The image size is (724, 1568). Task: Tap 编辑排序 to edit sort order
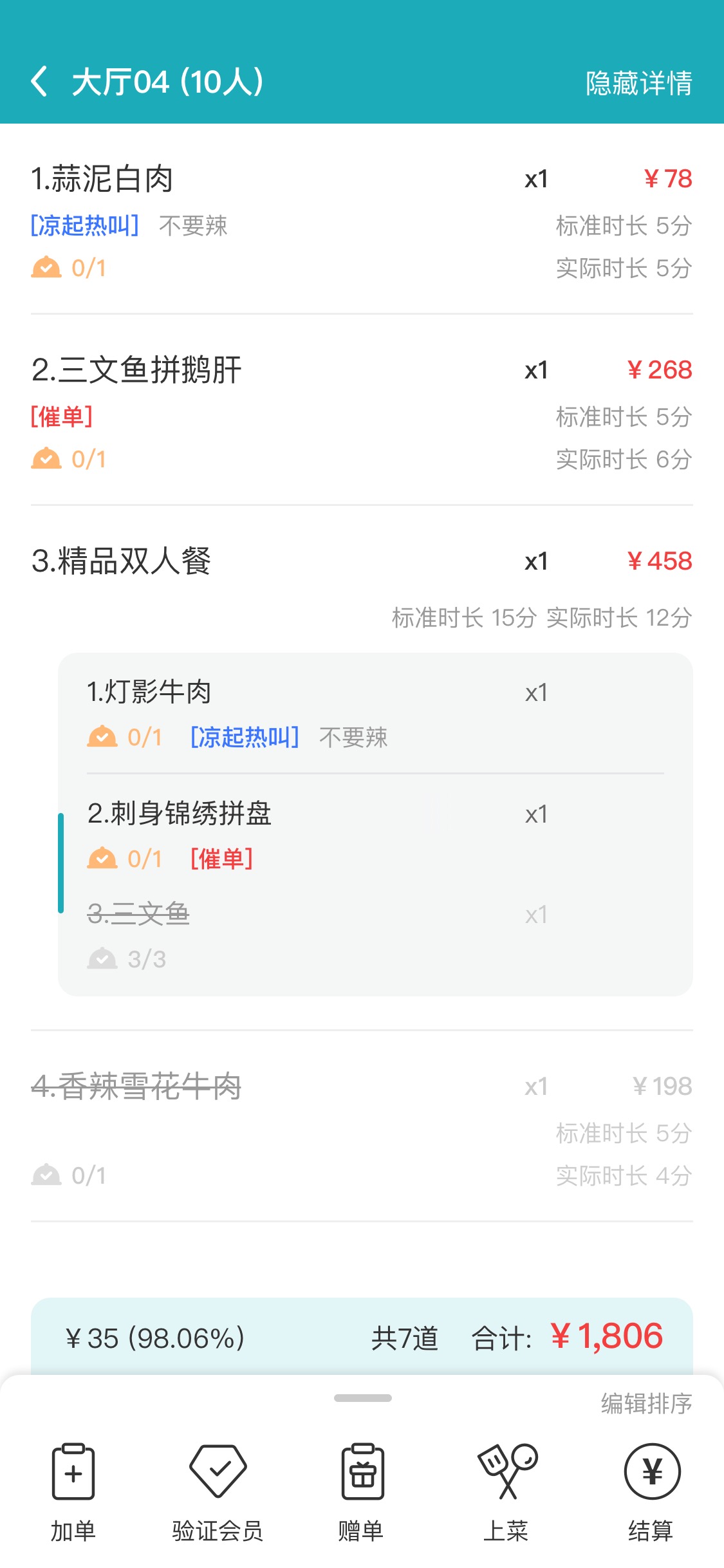[x=646, y=1403]
